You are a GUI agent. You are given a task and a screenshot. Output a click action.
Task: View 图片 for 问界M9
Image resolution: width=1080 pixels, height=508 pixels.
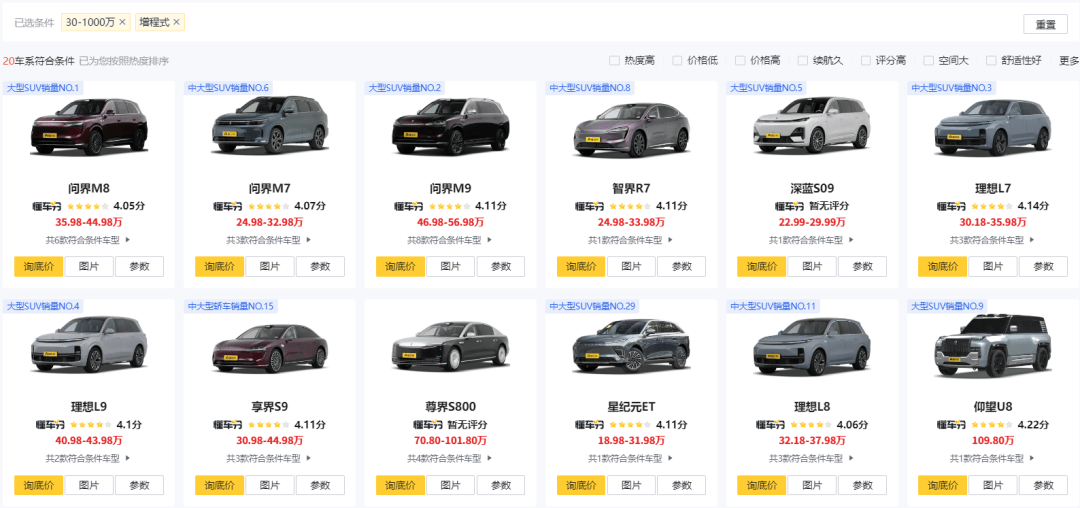tap(451, 266)
